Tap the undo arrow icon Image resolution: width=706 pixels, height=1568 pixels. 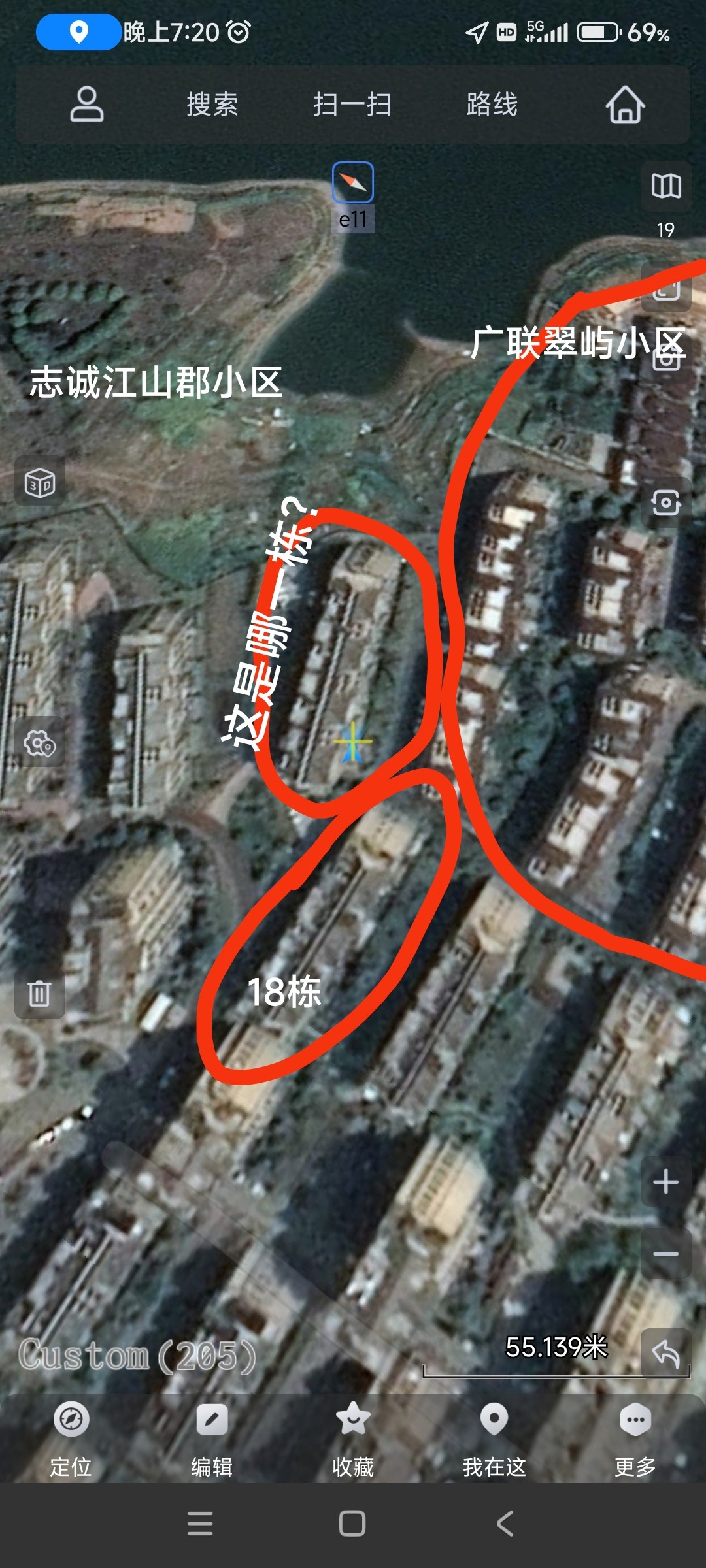[666, 1353]
